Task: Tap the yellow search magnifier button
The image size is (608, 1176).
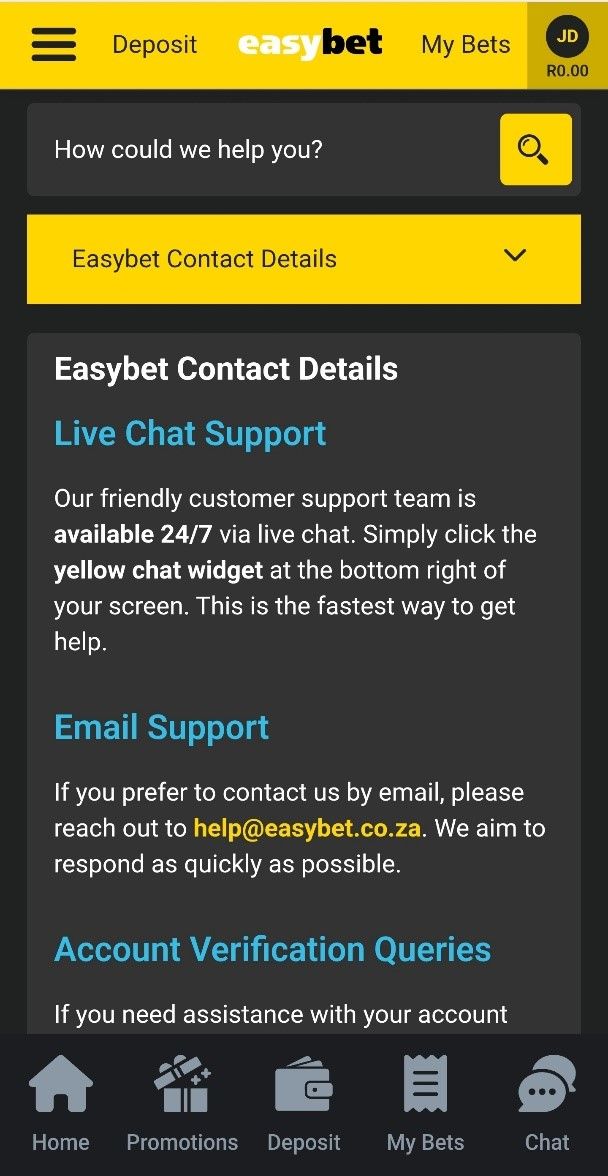Action: 535,150
